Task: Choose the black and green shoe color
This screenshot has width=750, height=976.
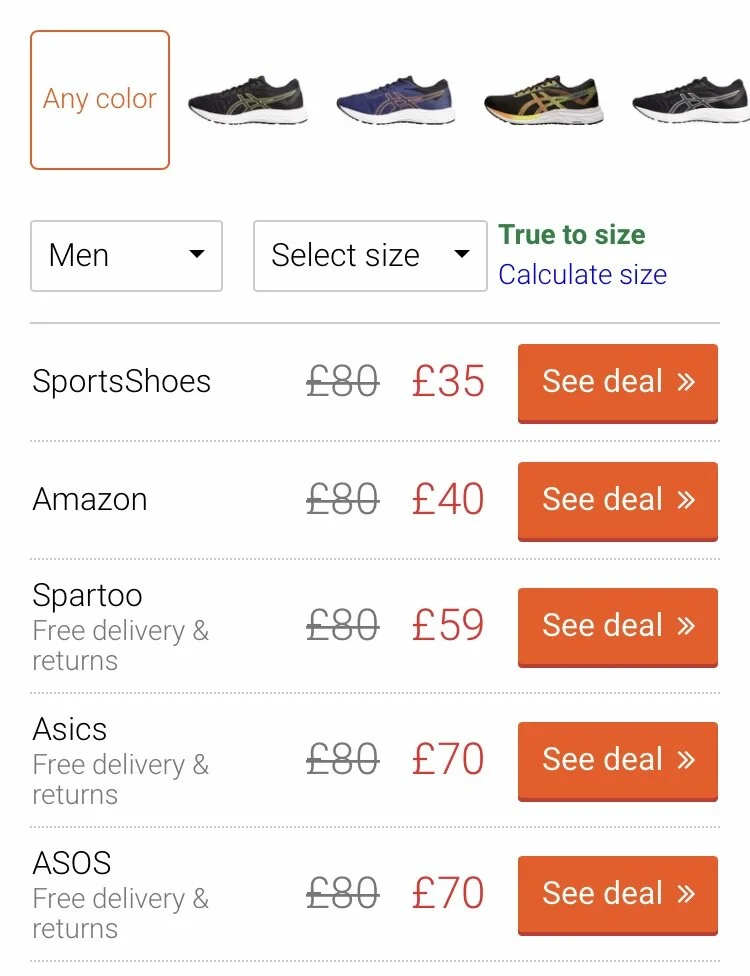Action: [x=247, y=100]
